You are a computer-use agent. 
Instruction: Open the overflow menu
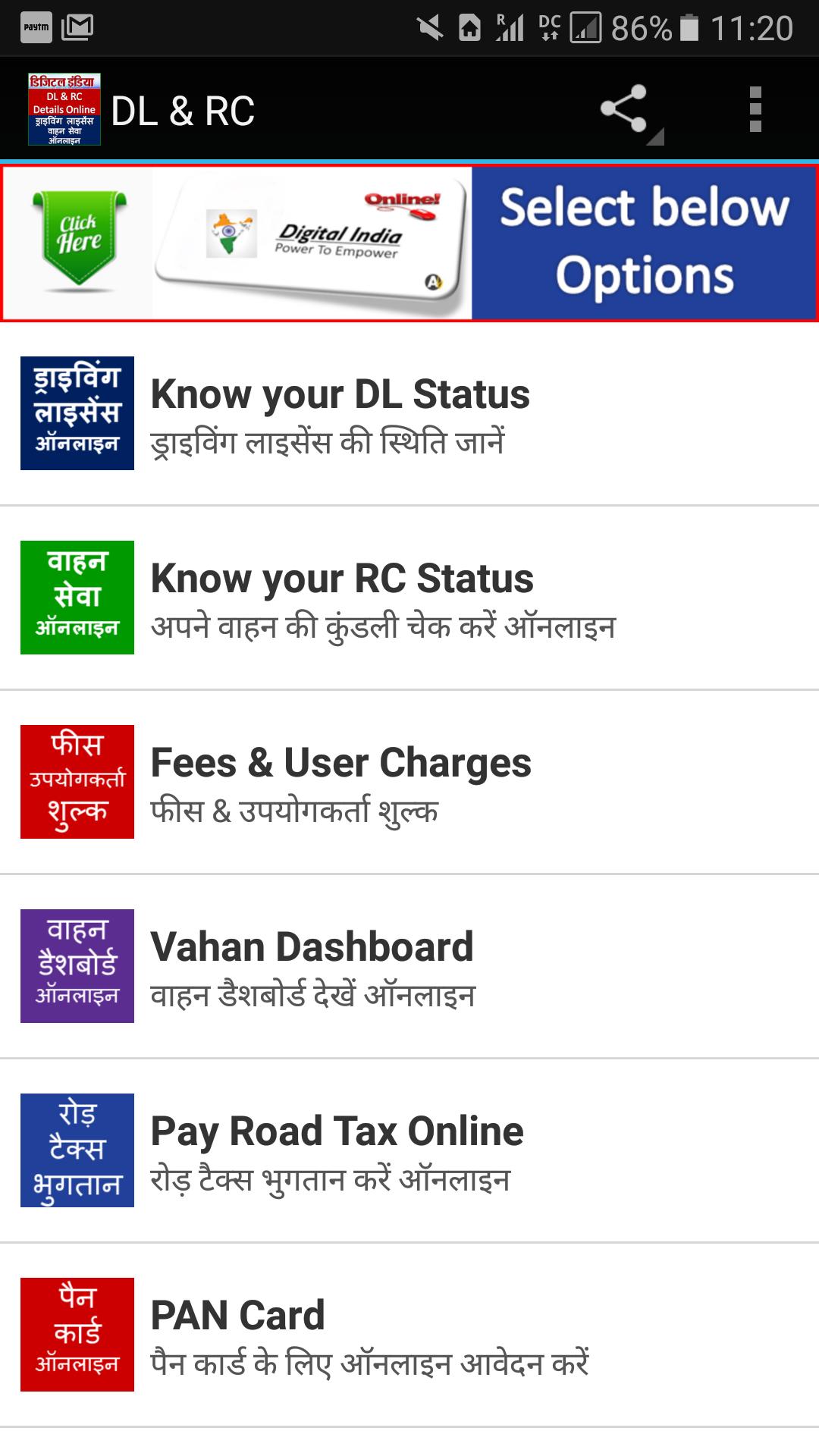[755, 110]
